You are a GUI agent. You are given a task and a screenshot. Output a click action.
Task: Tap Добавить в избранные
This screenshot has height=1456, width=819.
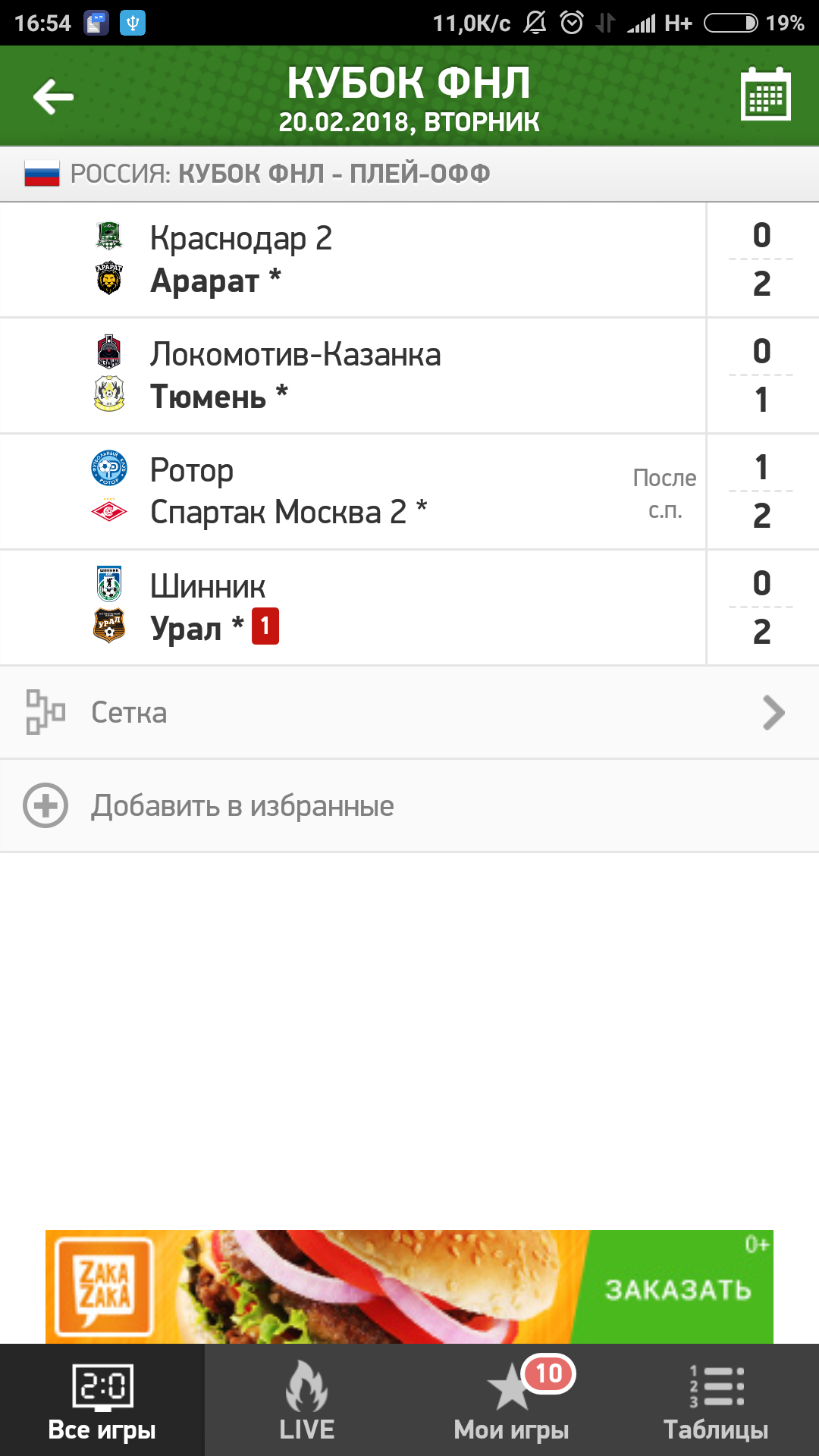point(409,805)
